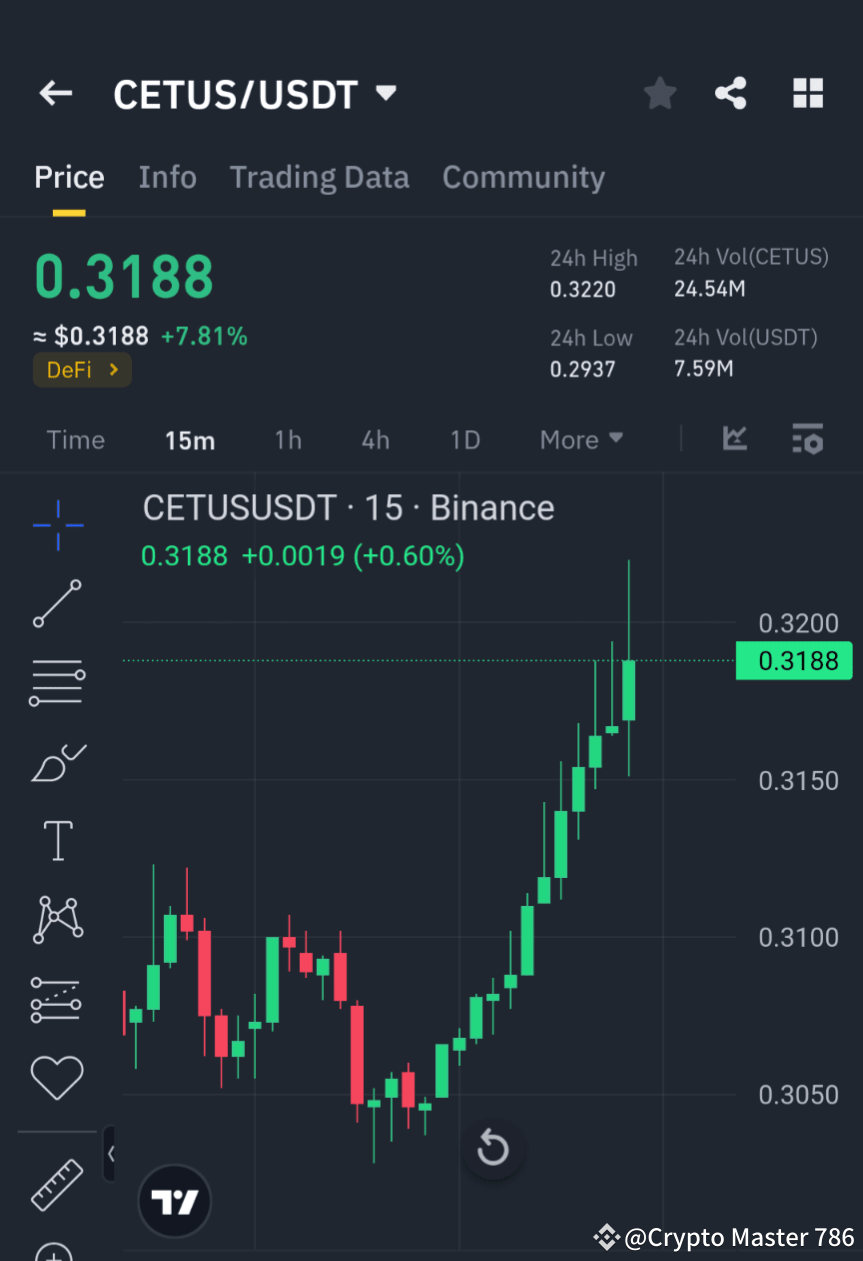Choose the heart emoji sticker tool

[x=57, y=1077]
